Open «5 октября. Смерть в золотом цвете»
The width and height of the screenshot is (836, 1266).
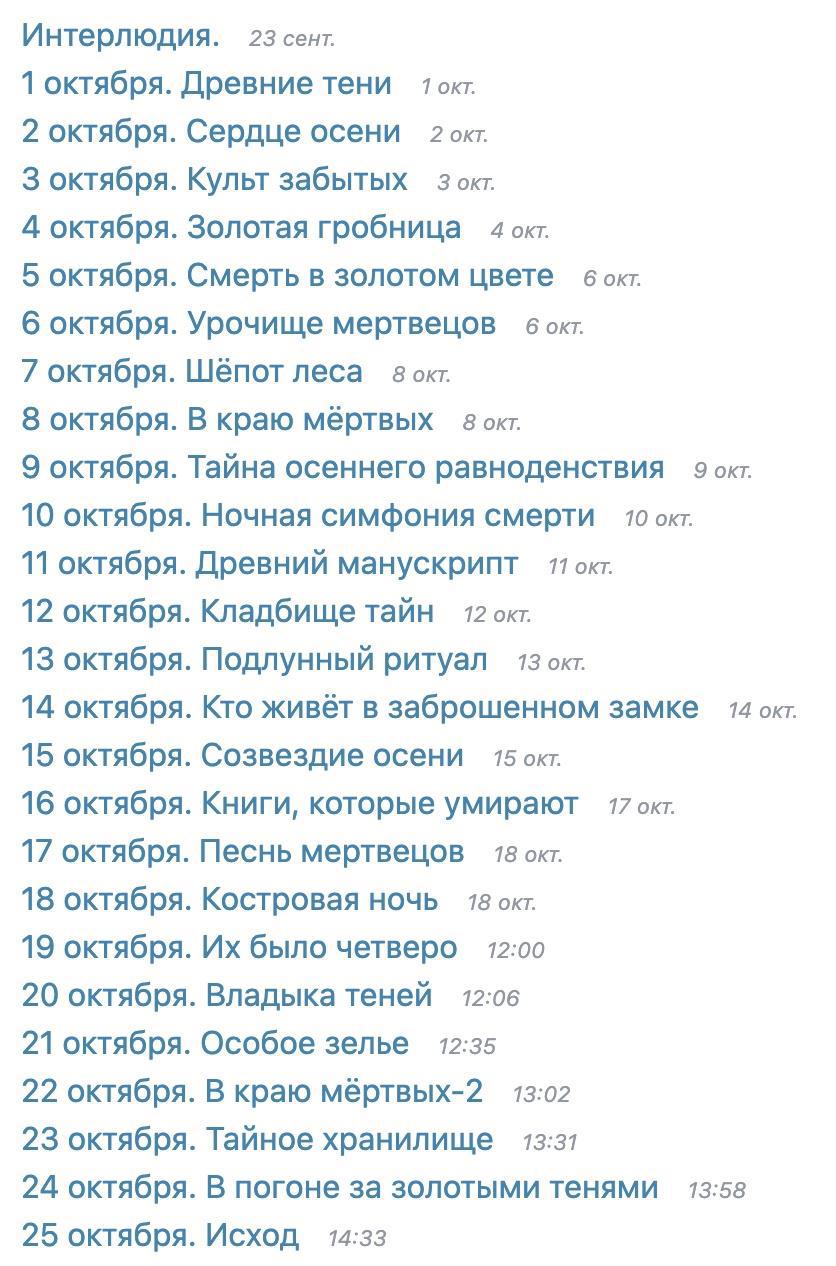coord(287,276)
